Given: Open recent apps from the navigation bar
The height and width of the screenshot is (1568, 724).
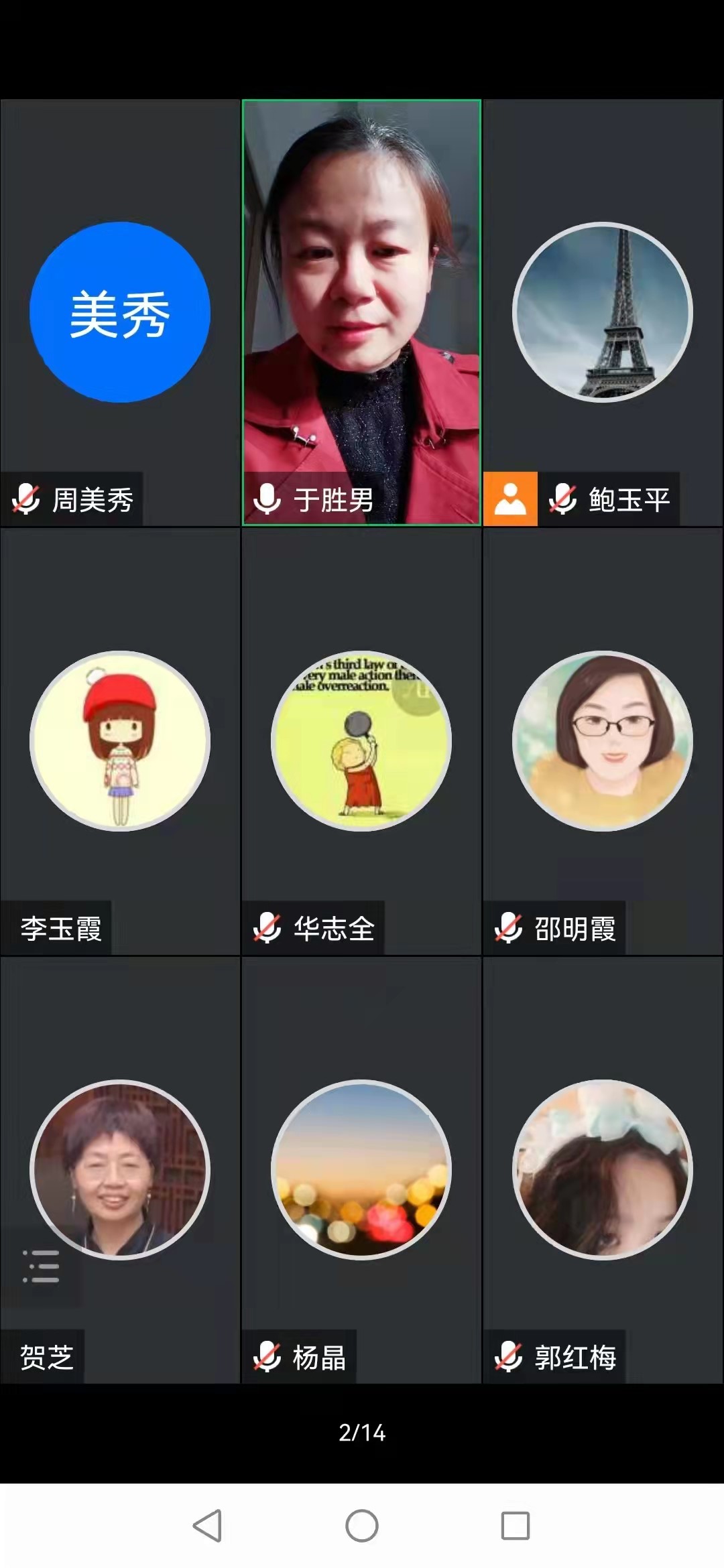Looking at the screenshot, I should click(515, 1526).
